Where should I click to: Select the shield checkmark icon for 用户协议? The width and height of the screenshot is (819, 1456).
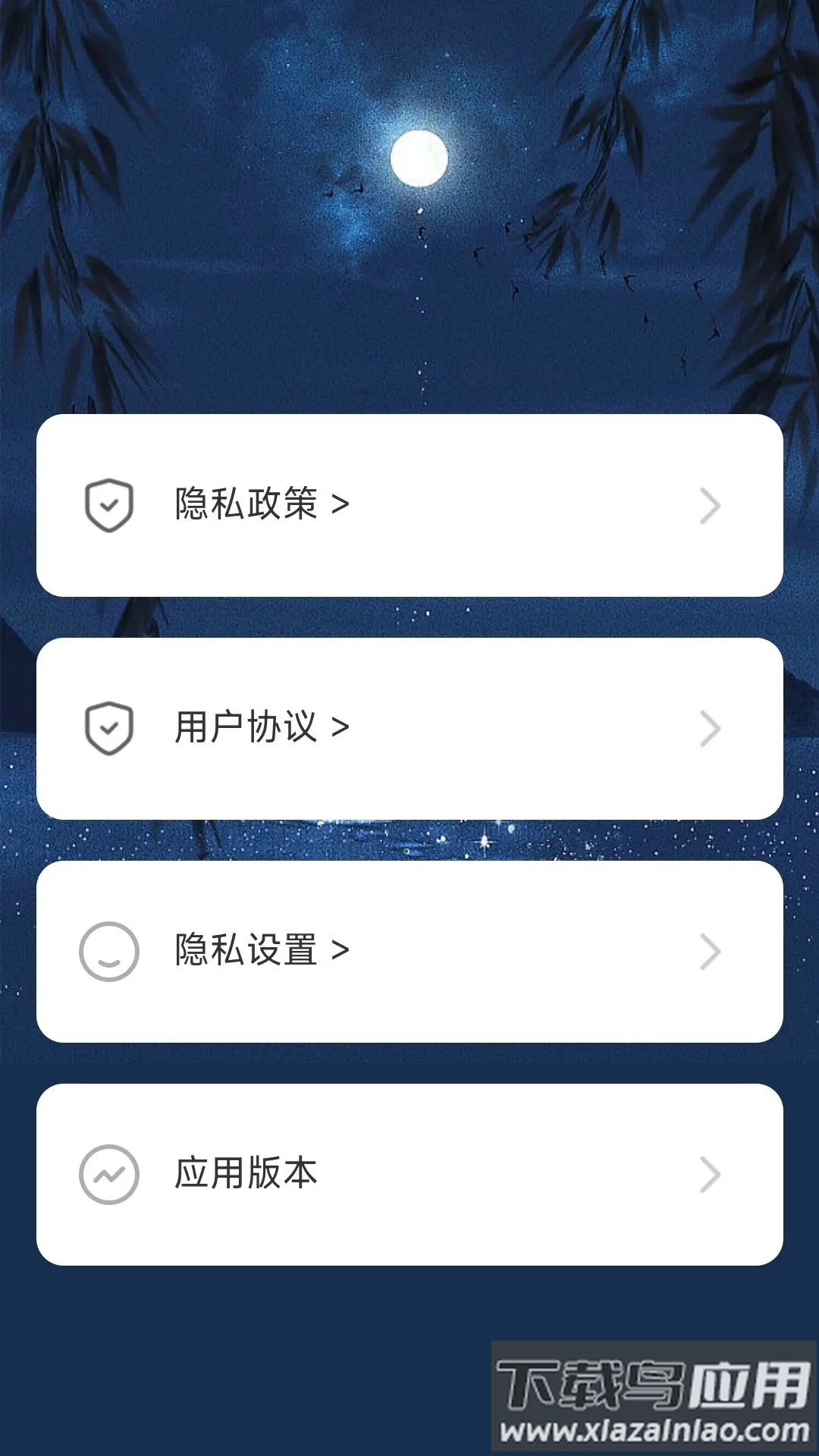pyautogui.click(x=109, y=726)
